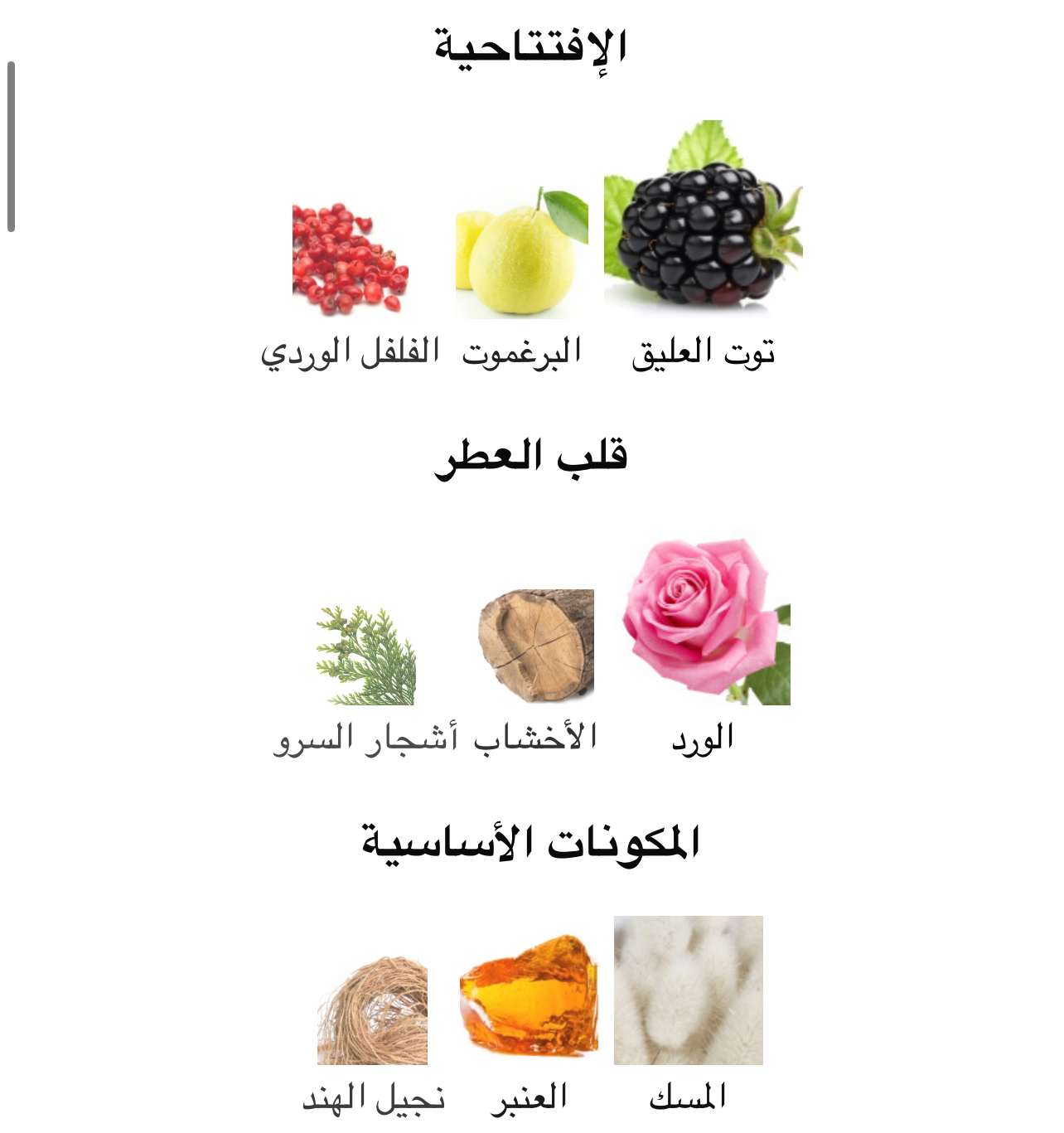Select the البرغموت bergamot note
The image size is (1064, 1133).
click(521, 253)
